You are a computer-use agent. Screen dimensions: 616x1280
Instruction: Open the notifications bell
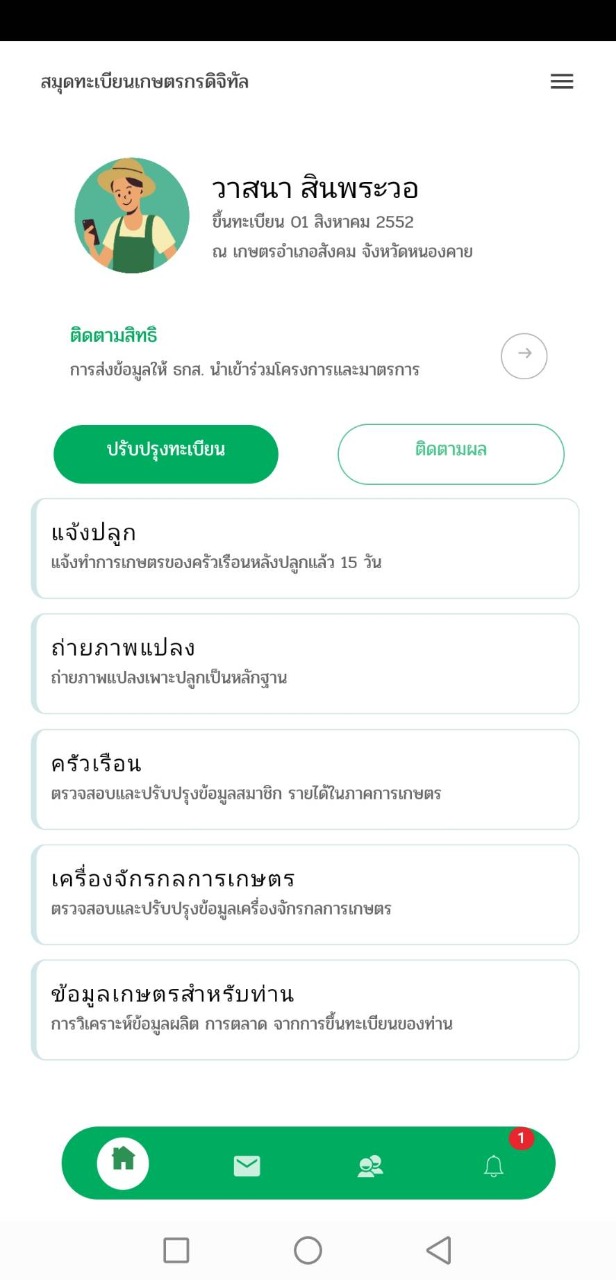click(494, 1165)
